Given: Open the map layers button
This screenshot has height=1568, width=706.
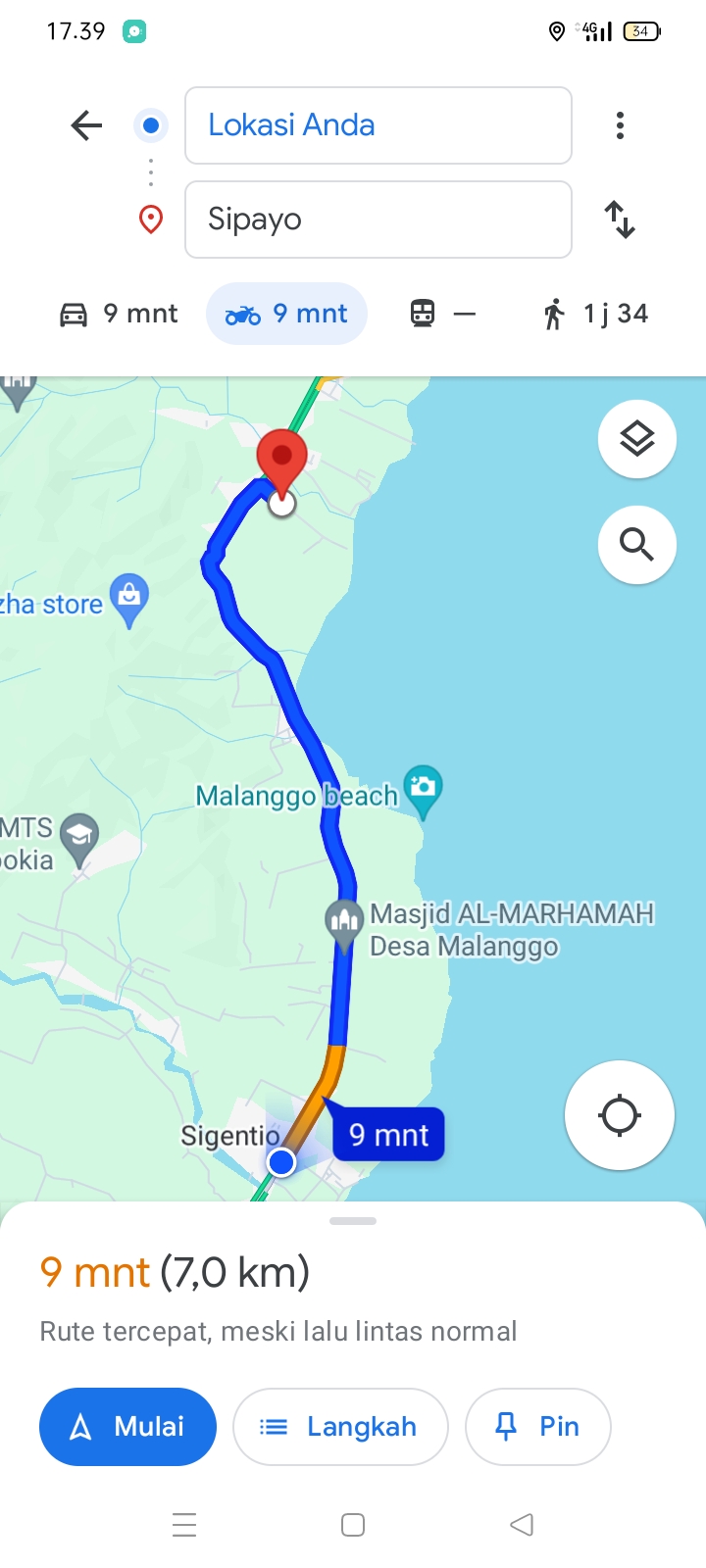Looking at the screenshot, I should pyautogui.click(x=637, y=439).
